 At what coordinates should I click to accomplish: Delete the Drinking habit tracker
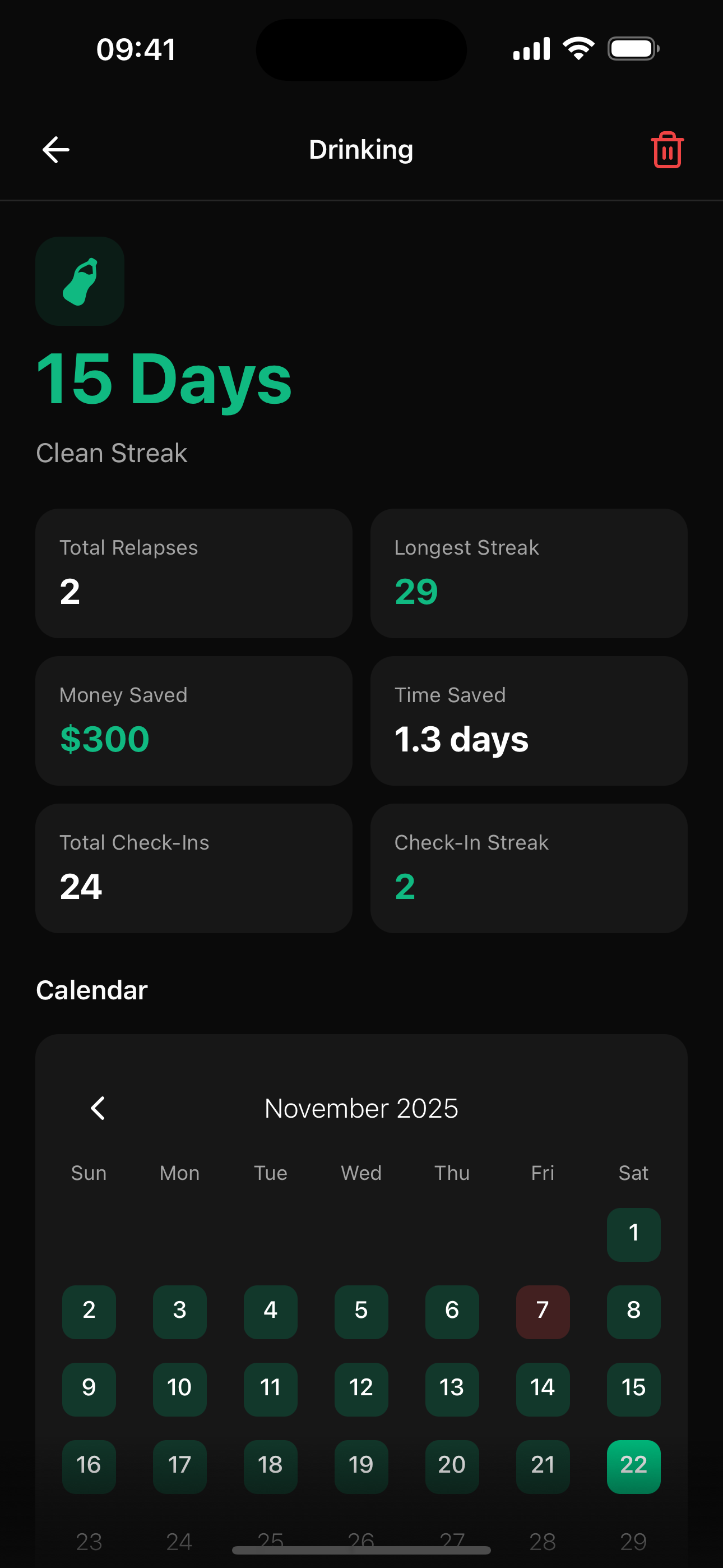tap(667, 150)
